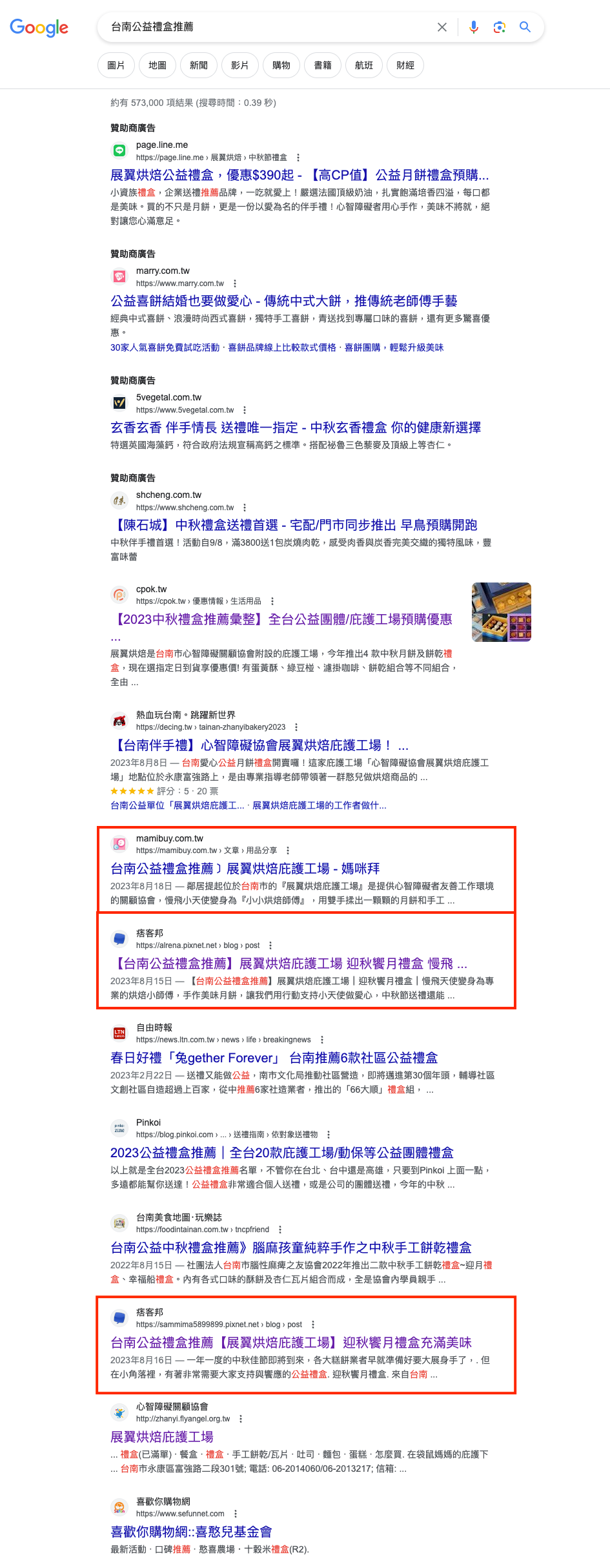Open the Google logo home link
Screen dimensions: 610x1568
(39, 27)
